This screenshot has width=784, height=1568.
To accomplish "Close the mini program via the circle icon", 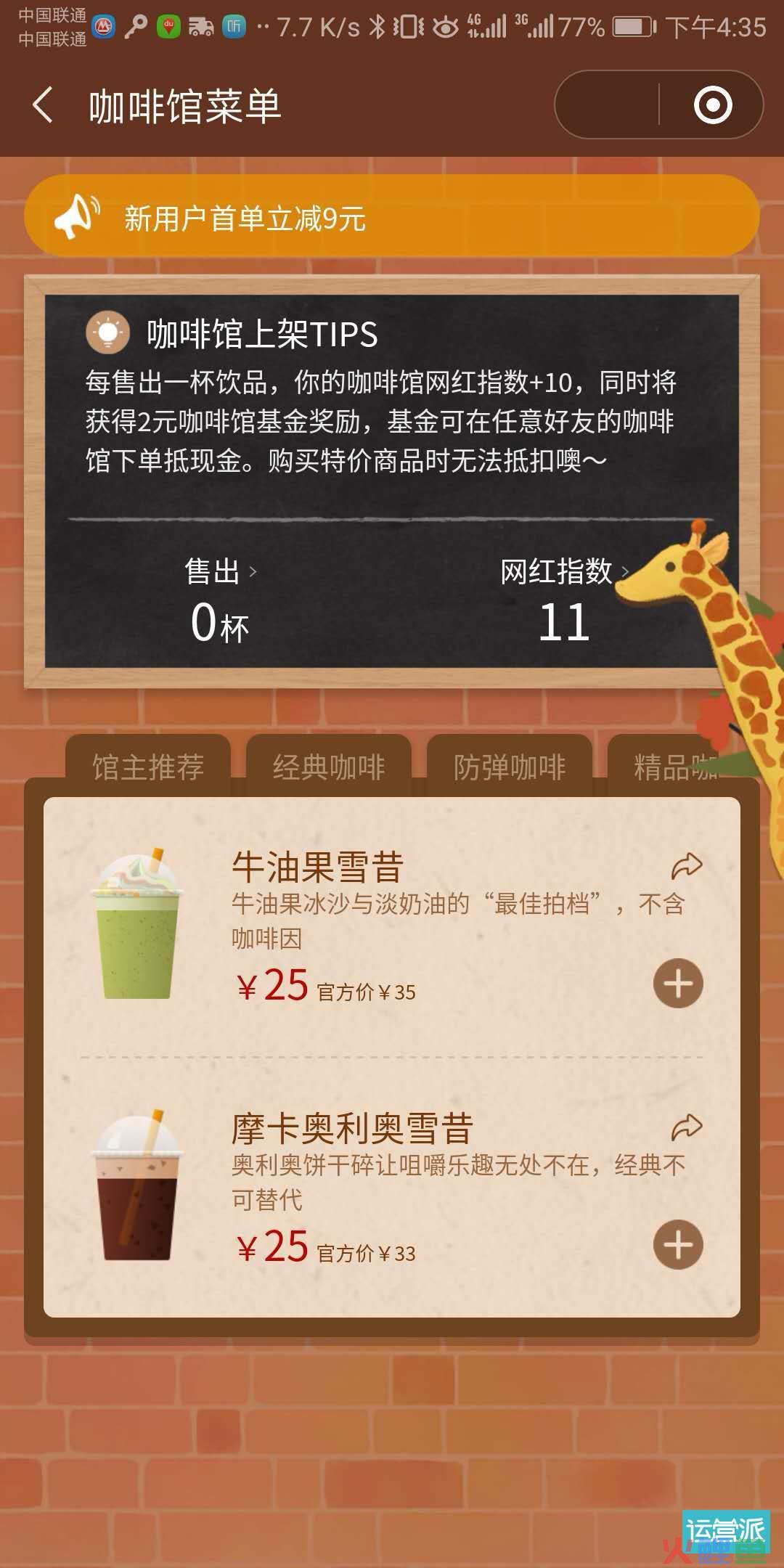I will click(x=712, y=105).
